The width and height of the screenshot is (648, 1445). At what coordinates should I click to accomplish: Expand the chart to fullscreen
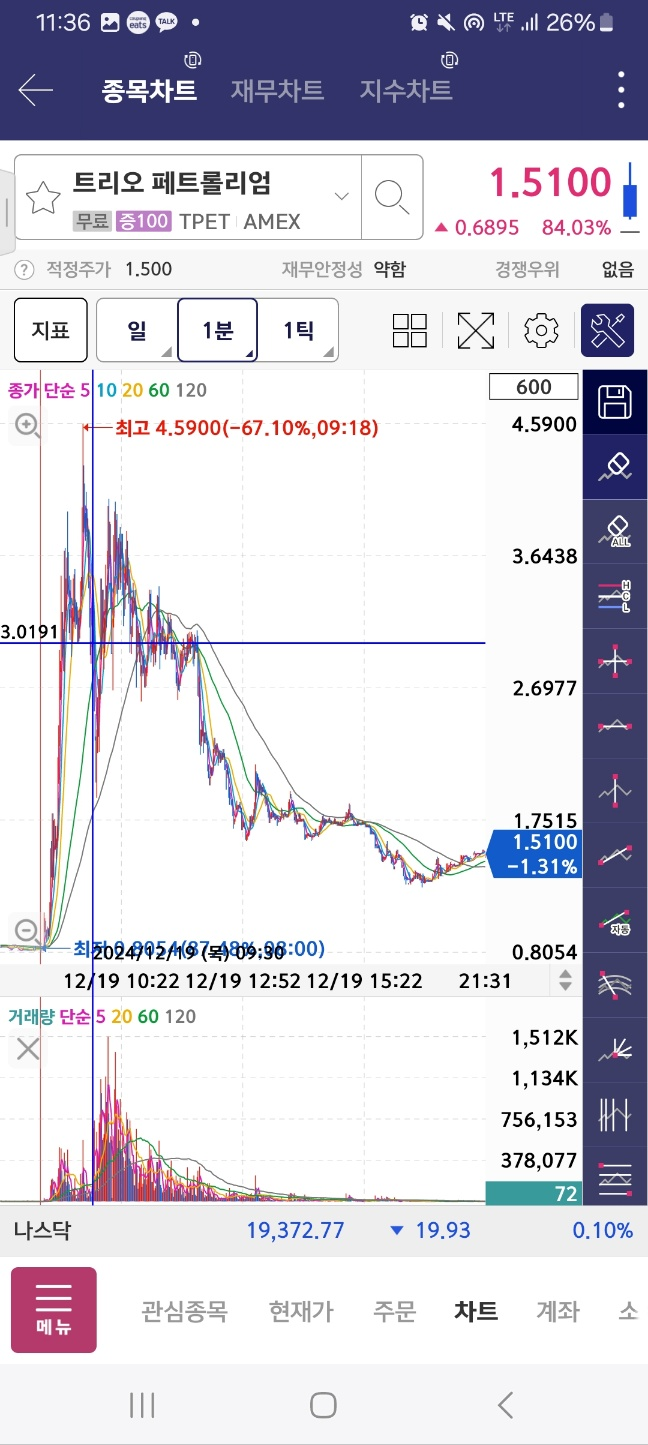[x=476, y=330]
